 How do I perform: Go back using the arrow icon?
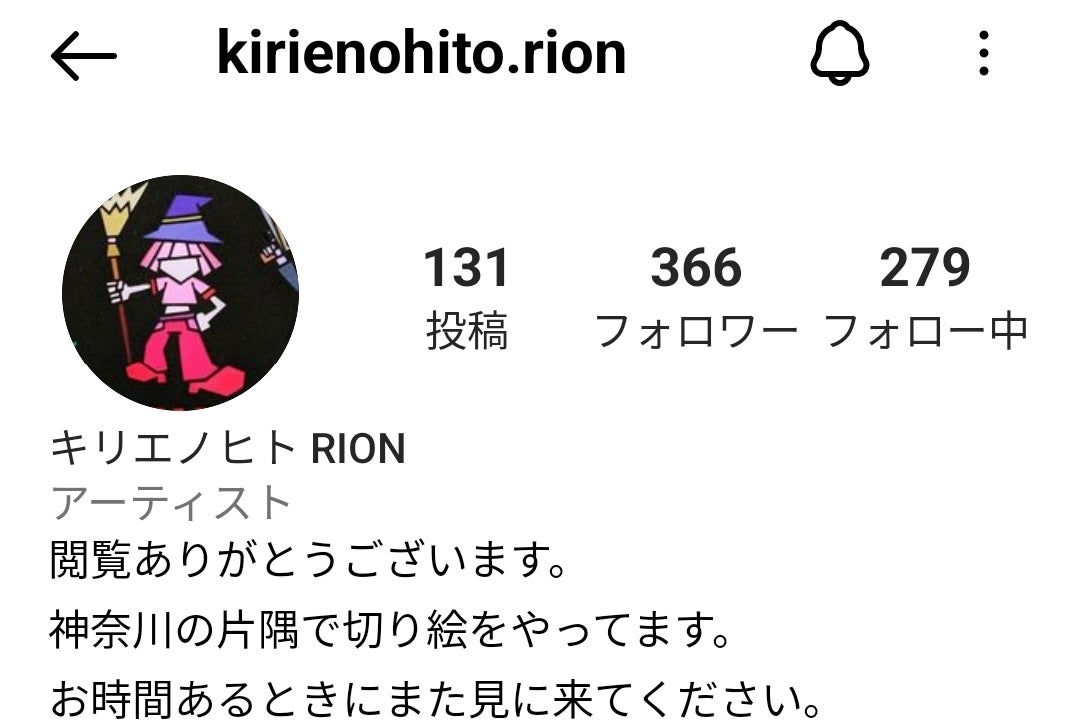tap(84, 54)
